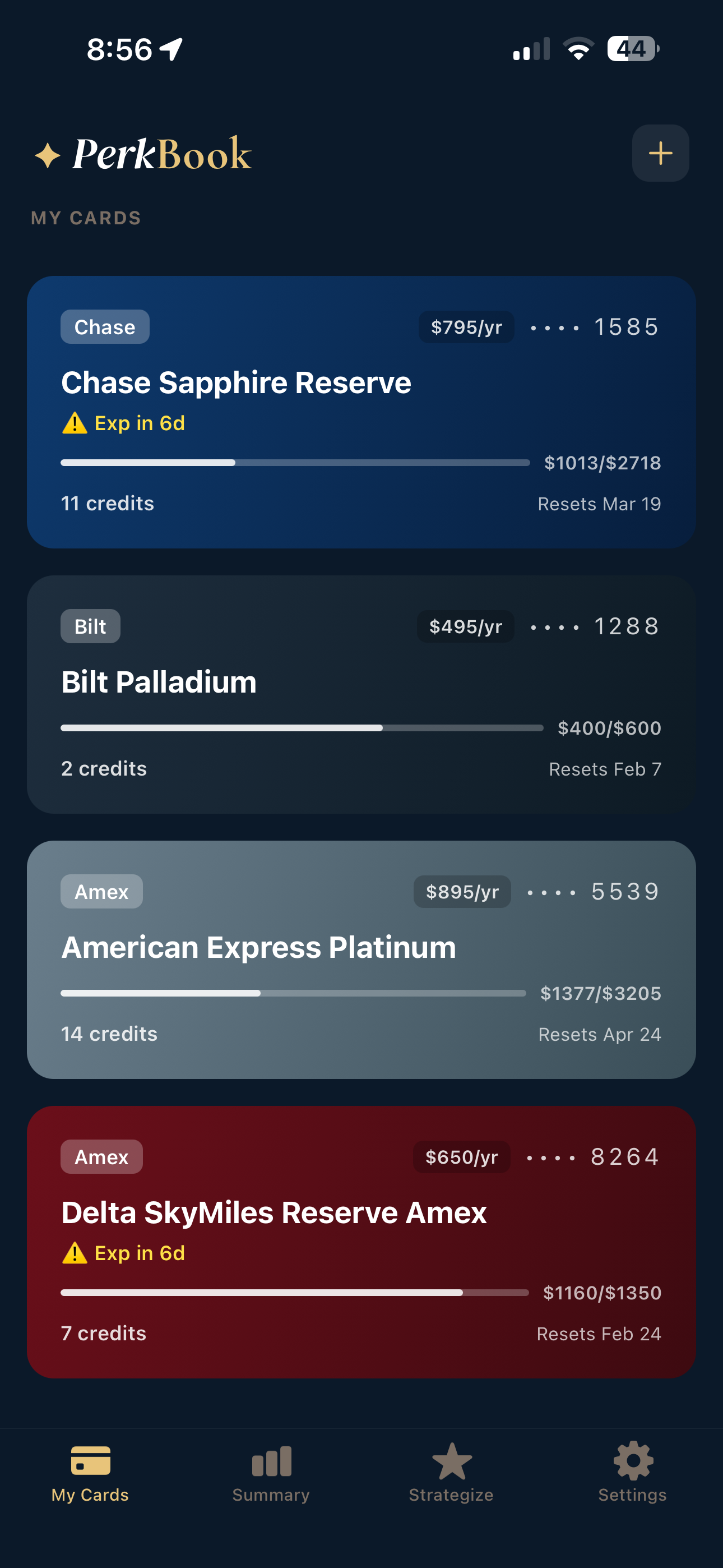This screenshot has width=723, height=1568.
Task: Tap the plus icon to add a new card
Action: pyautogui.click(x=660, y=154)
